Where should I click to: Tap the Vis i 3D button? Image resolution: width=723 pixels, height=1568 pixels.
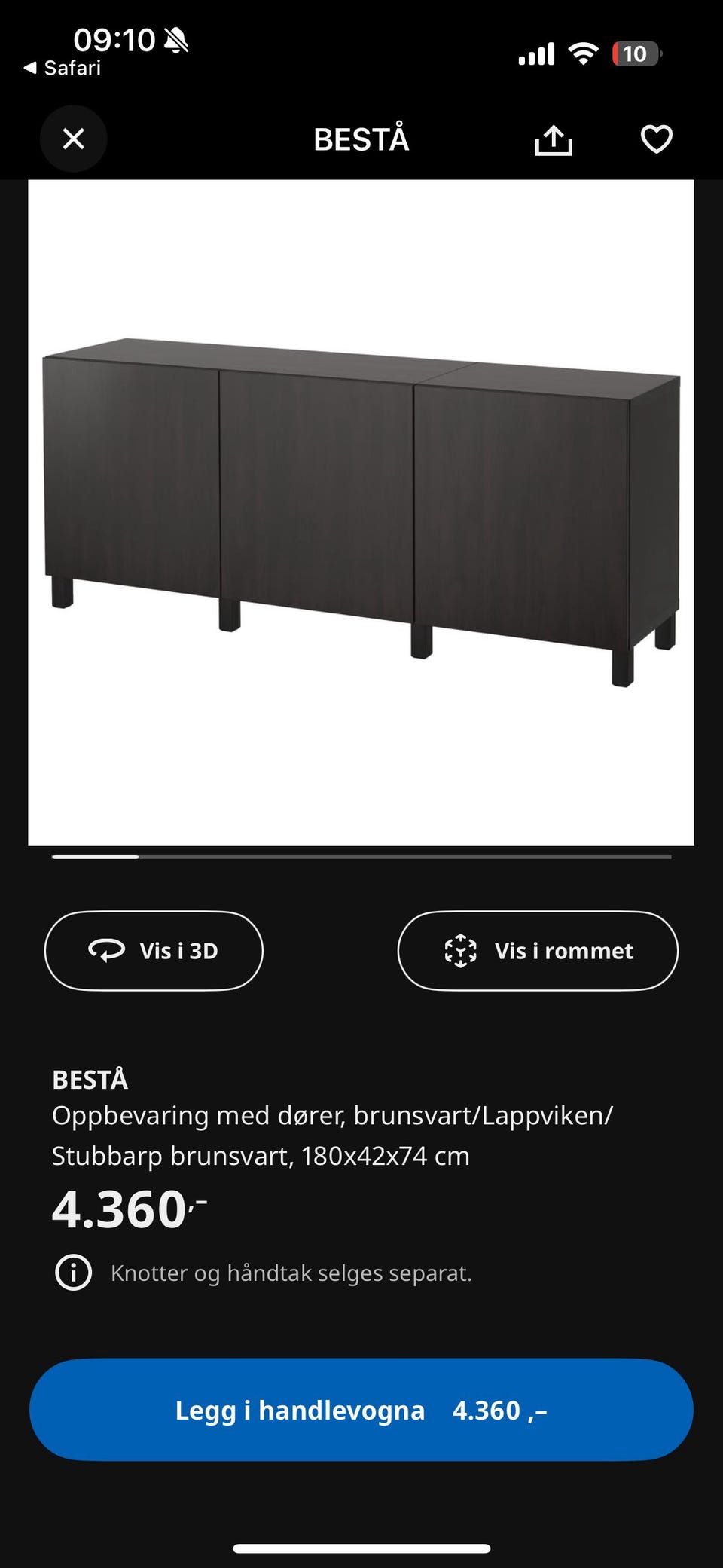(x=154, y=951)
